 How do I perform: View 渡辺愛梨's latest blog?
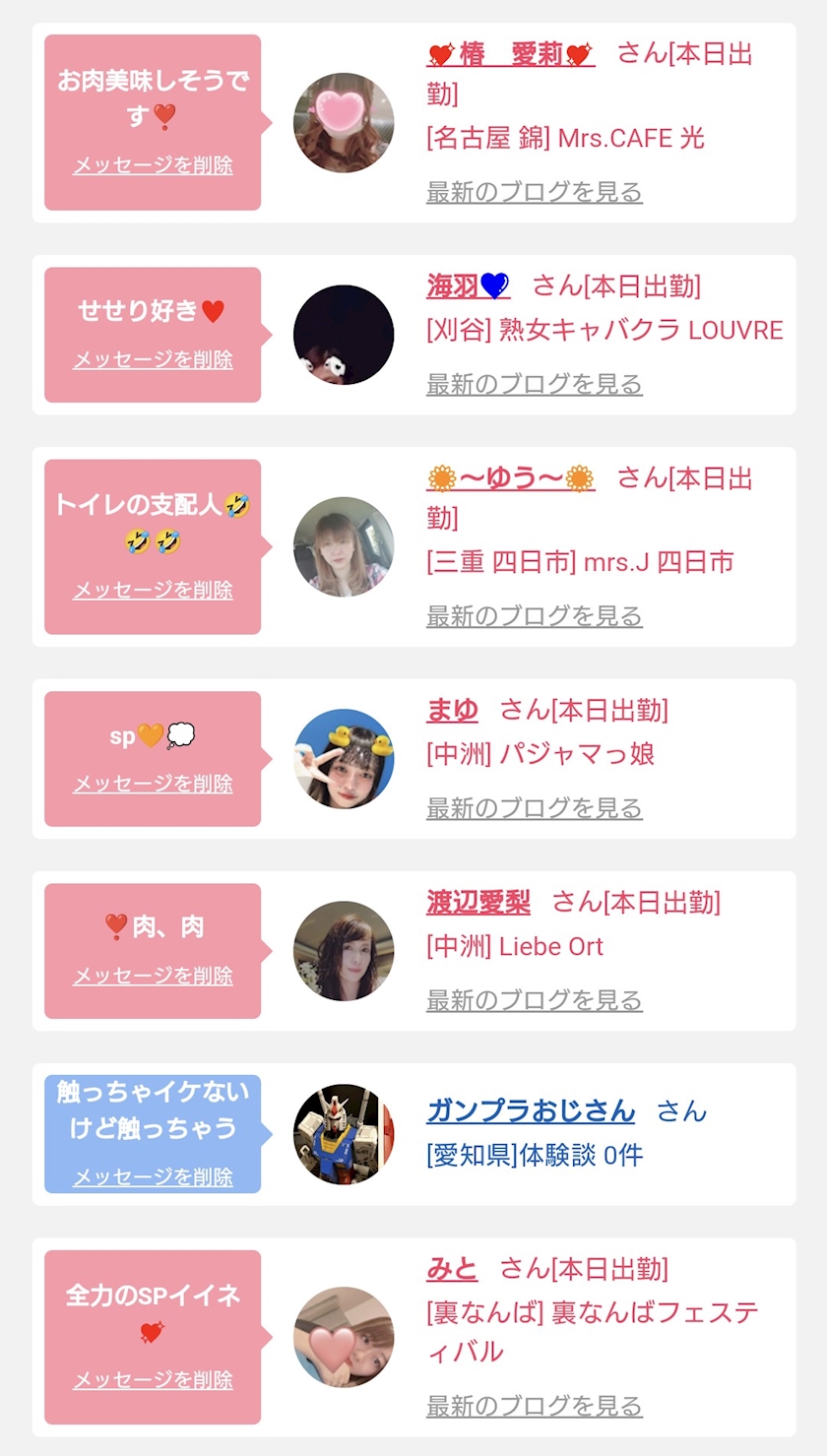point(534,1000)
